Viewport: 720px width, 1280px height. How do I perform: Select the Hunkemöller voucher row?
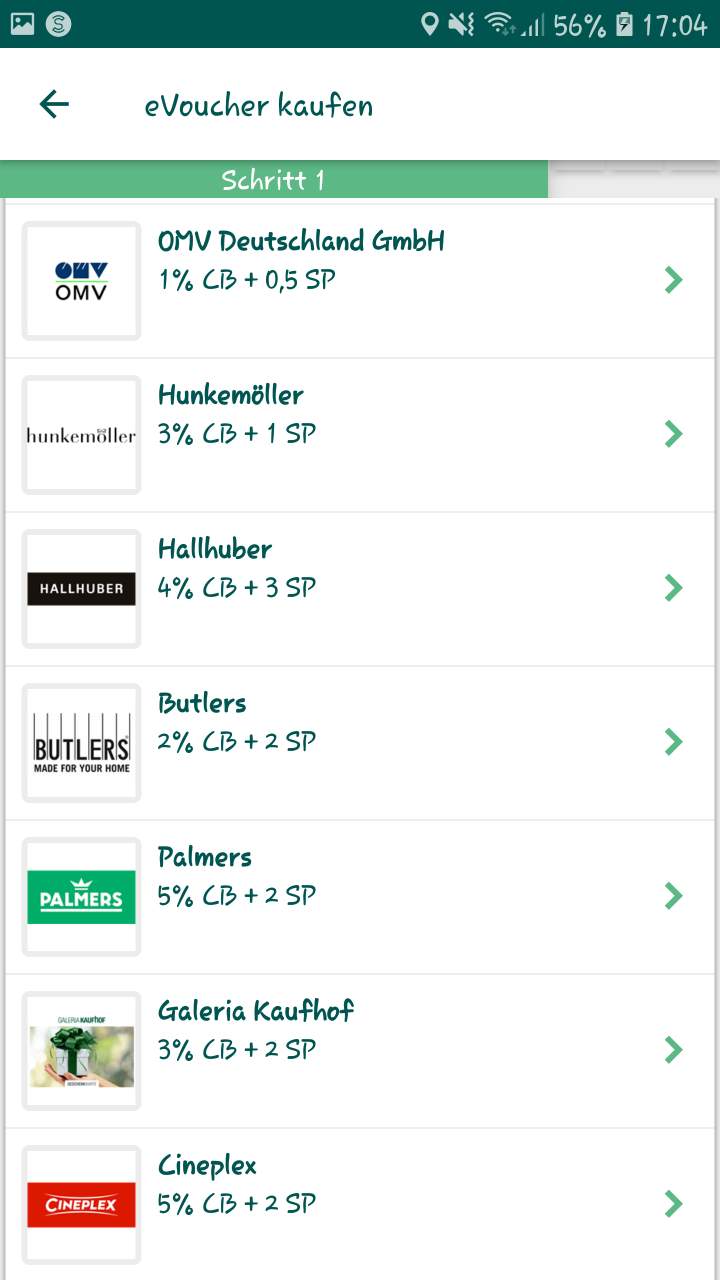pyautogui.click(x=360, y=434)
